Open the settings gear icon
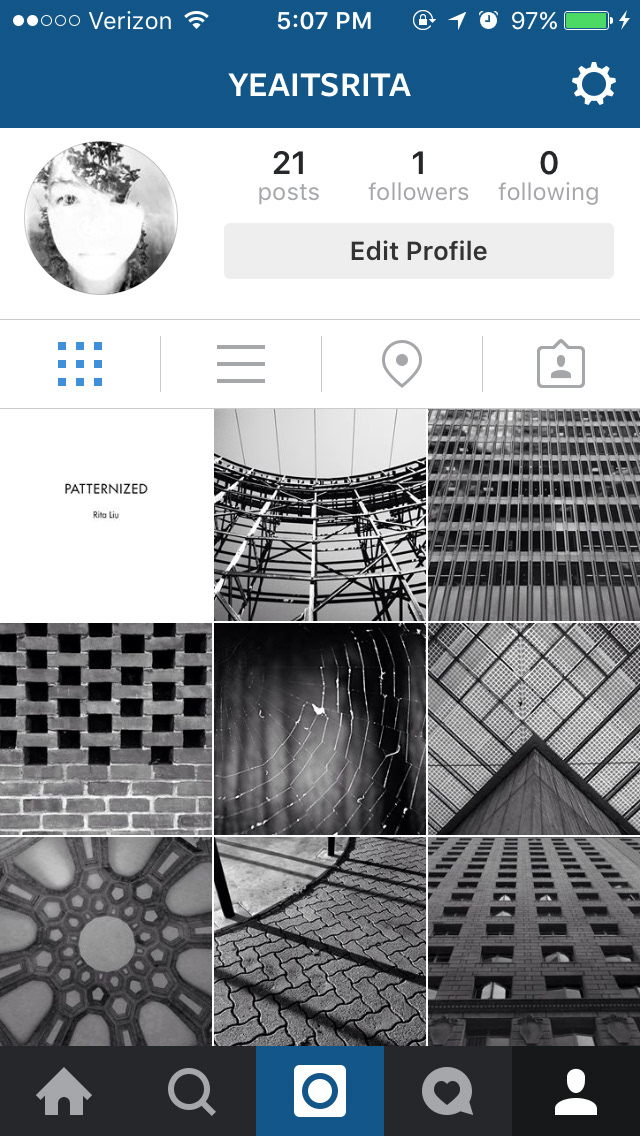Screen dimensions: 640x1136 [593, 85]
